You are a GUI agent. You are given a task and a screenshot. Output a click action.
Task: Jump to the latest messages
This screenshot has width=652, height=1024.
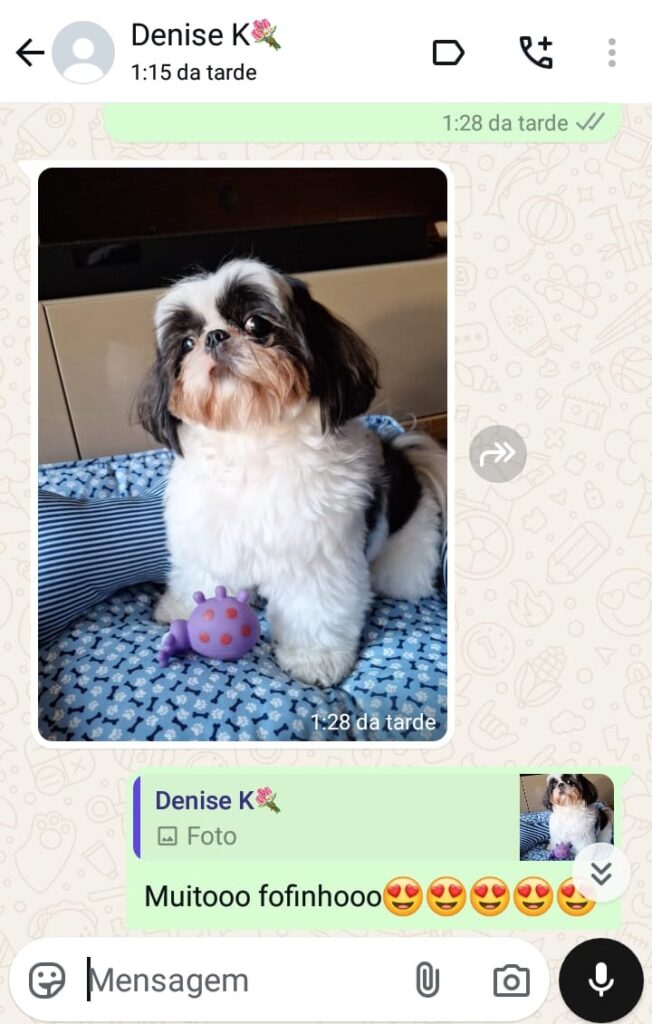[x=601, y=873]
